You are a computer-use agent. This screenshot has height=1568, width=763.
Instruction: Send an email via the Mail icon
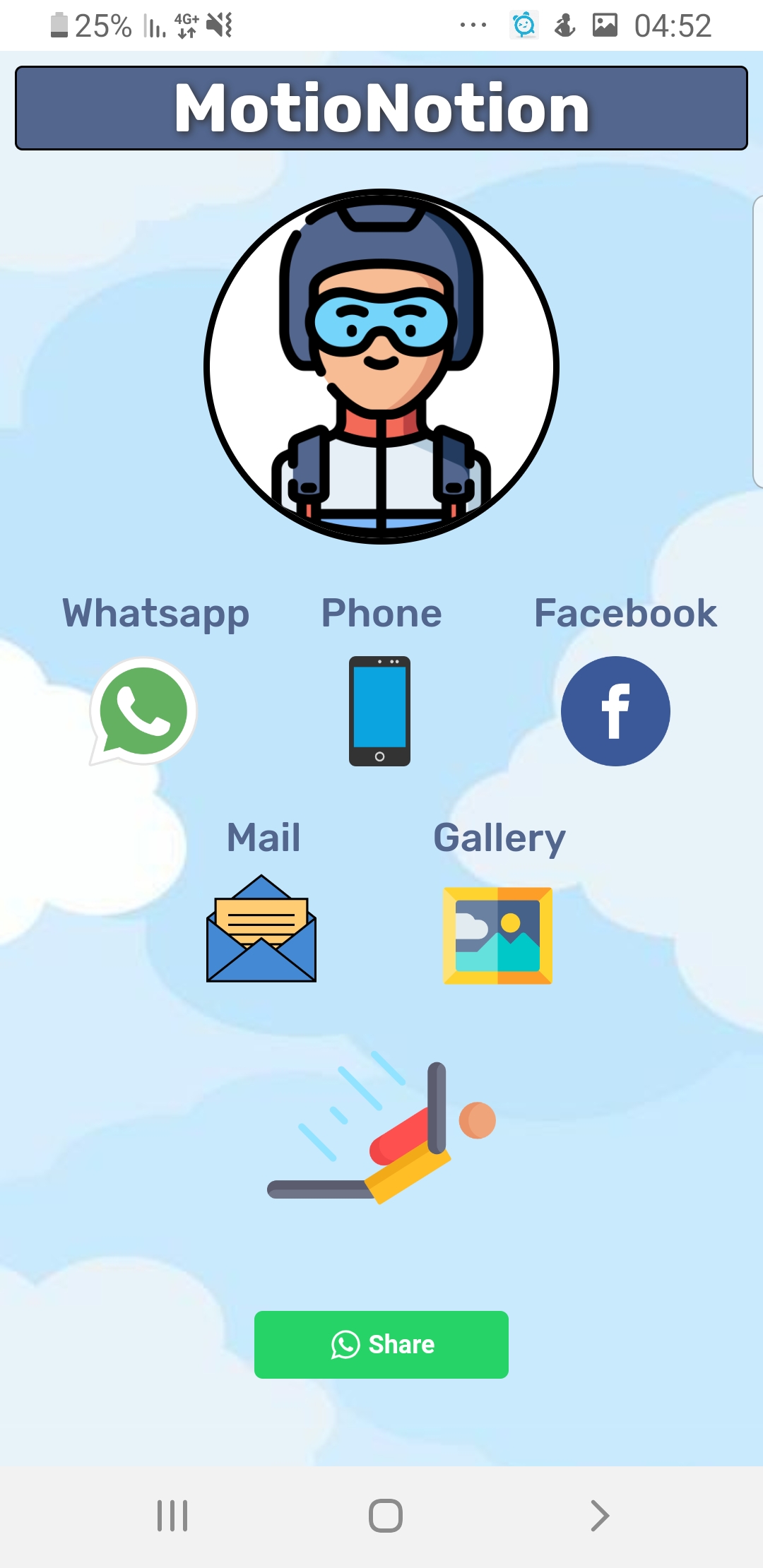[x=261, y=929]
